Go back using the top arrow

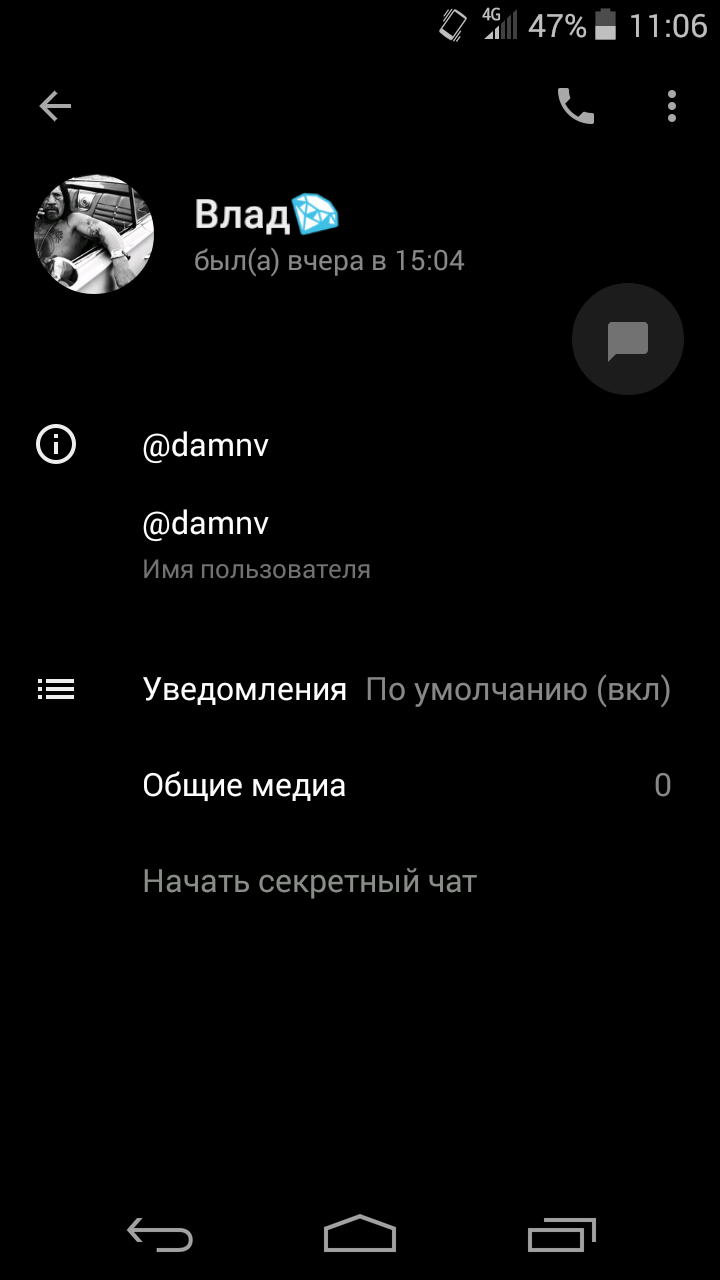pos(55,106)
